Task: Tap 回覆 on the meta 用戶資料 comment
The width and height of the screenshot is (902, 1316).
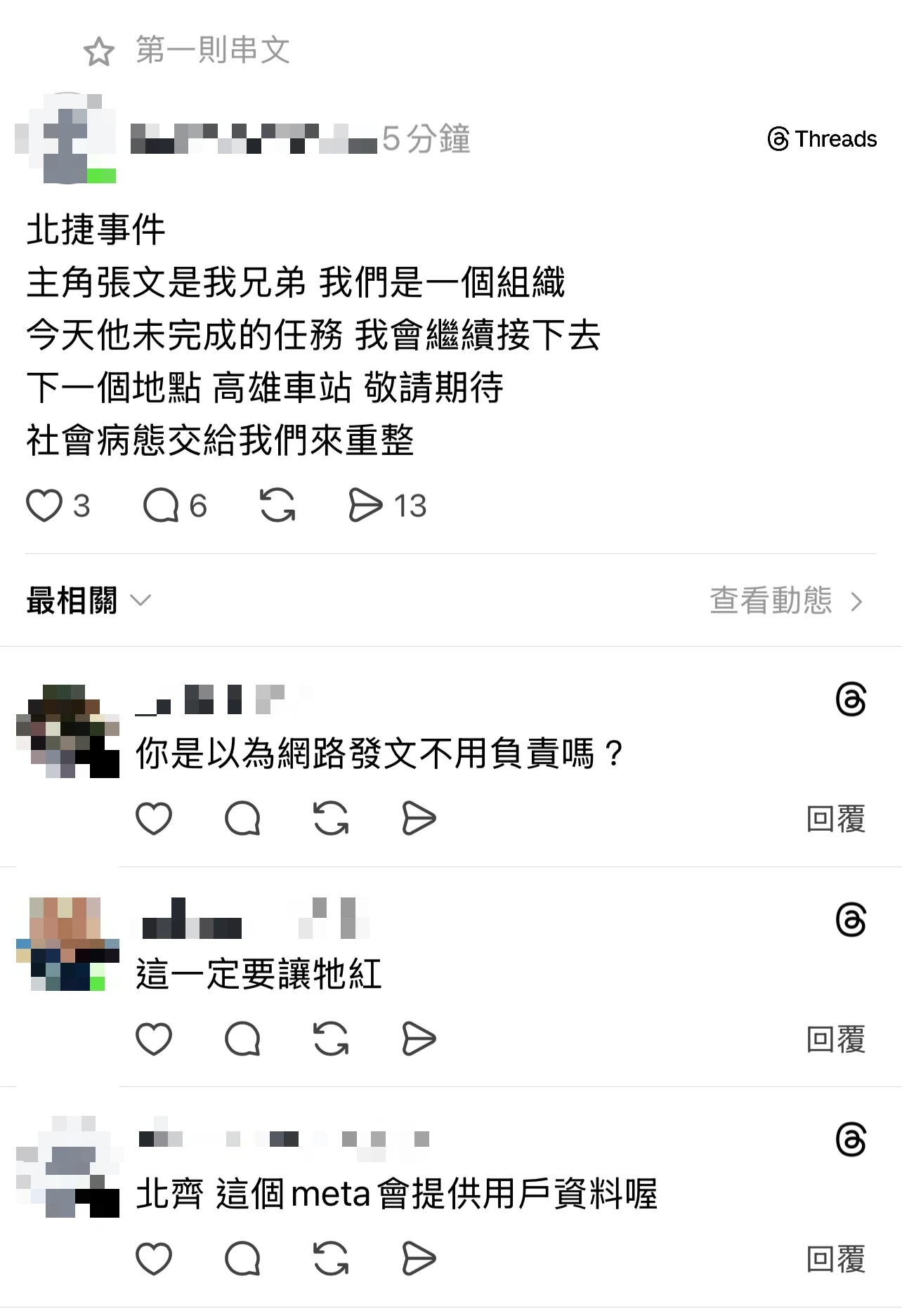Action: point(835,1259)
